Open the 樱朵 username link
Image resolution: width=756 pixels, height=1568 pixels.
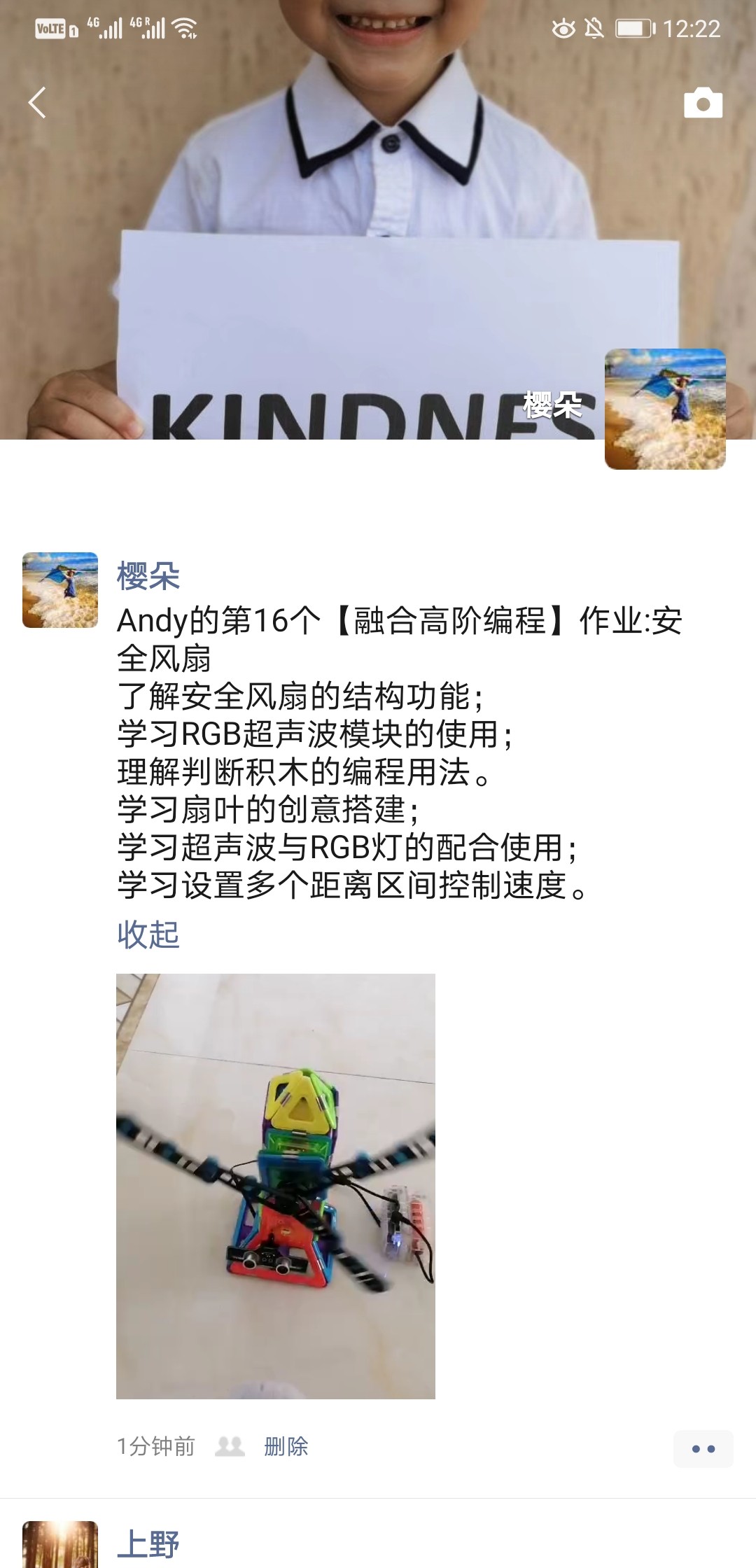(148, 576)
